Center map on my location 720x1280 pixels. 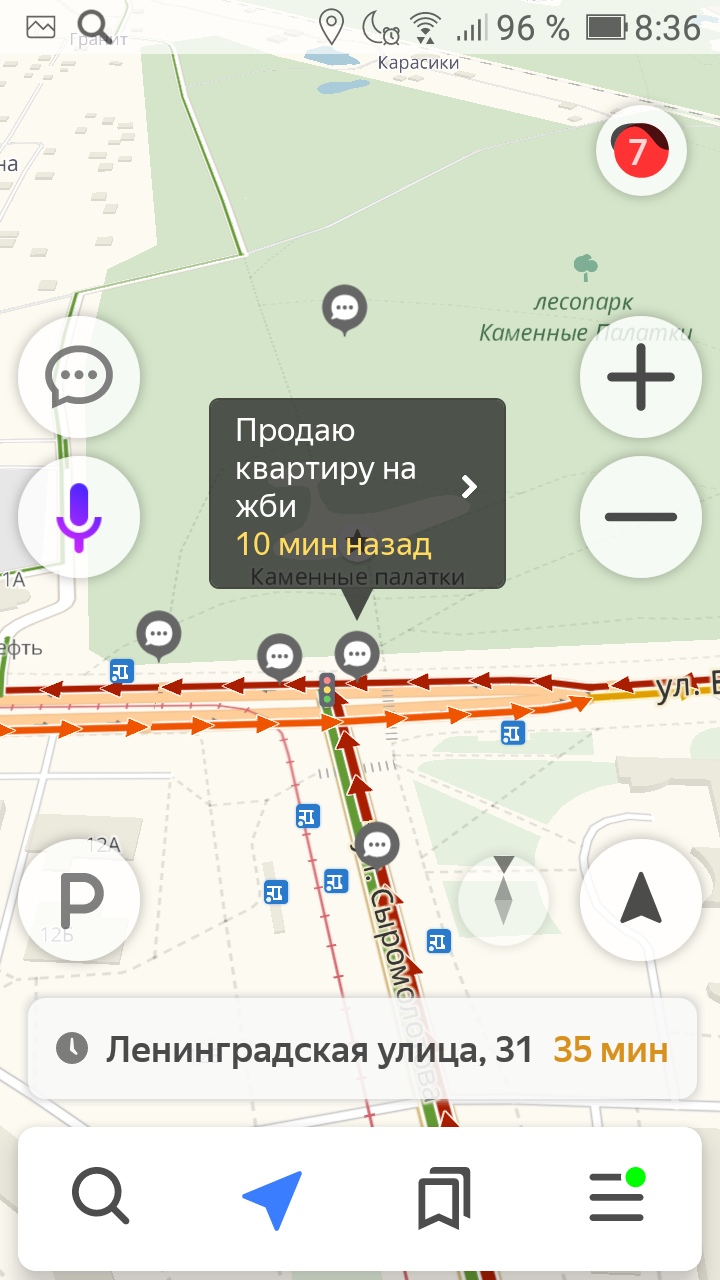pos(640,898)
